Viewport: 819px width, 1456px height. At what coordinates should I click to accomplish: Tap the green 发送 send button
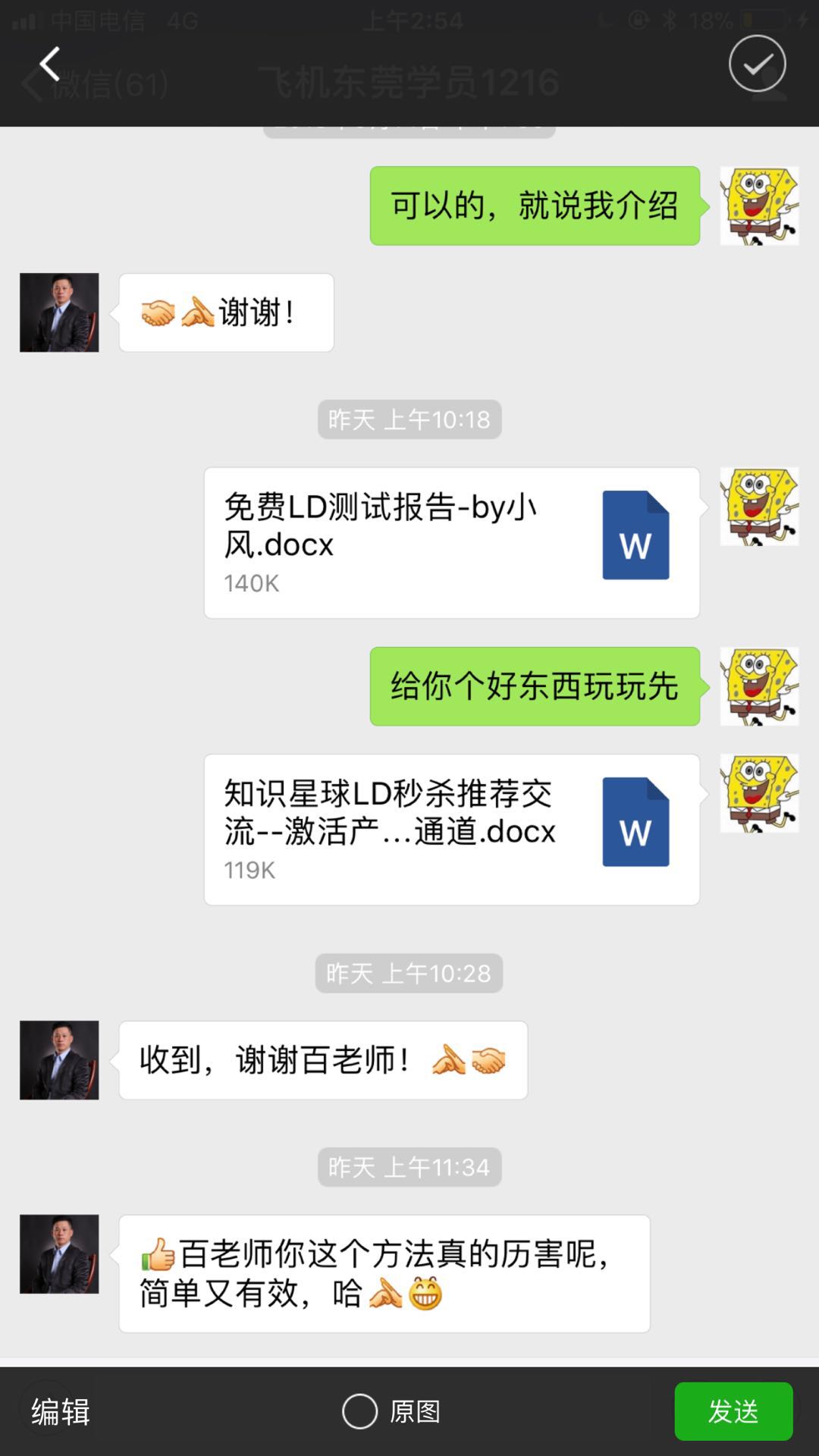pos(733,1411)
